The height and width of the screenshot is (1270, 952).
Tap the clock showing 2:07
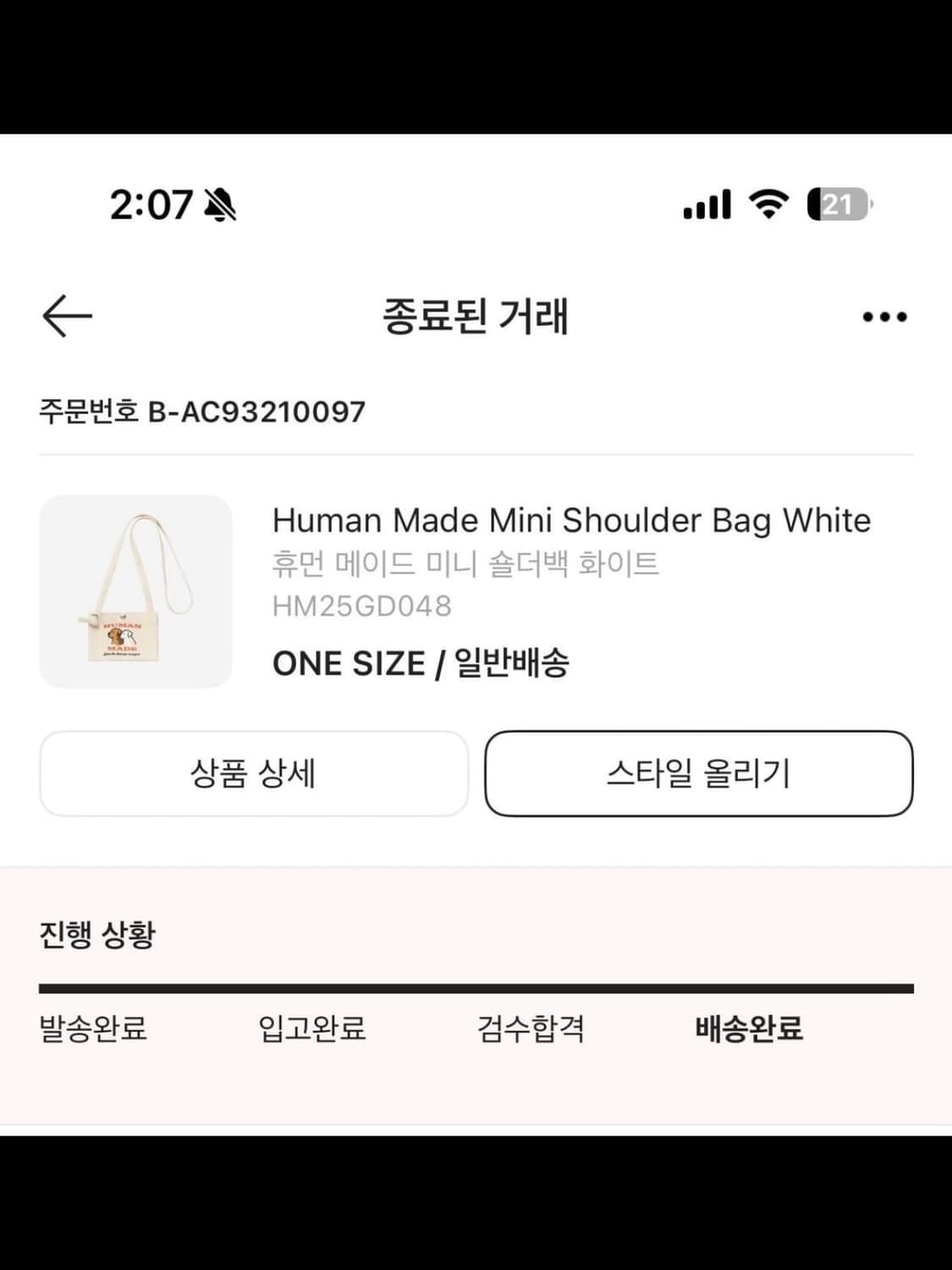150,203
